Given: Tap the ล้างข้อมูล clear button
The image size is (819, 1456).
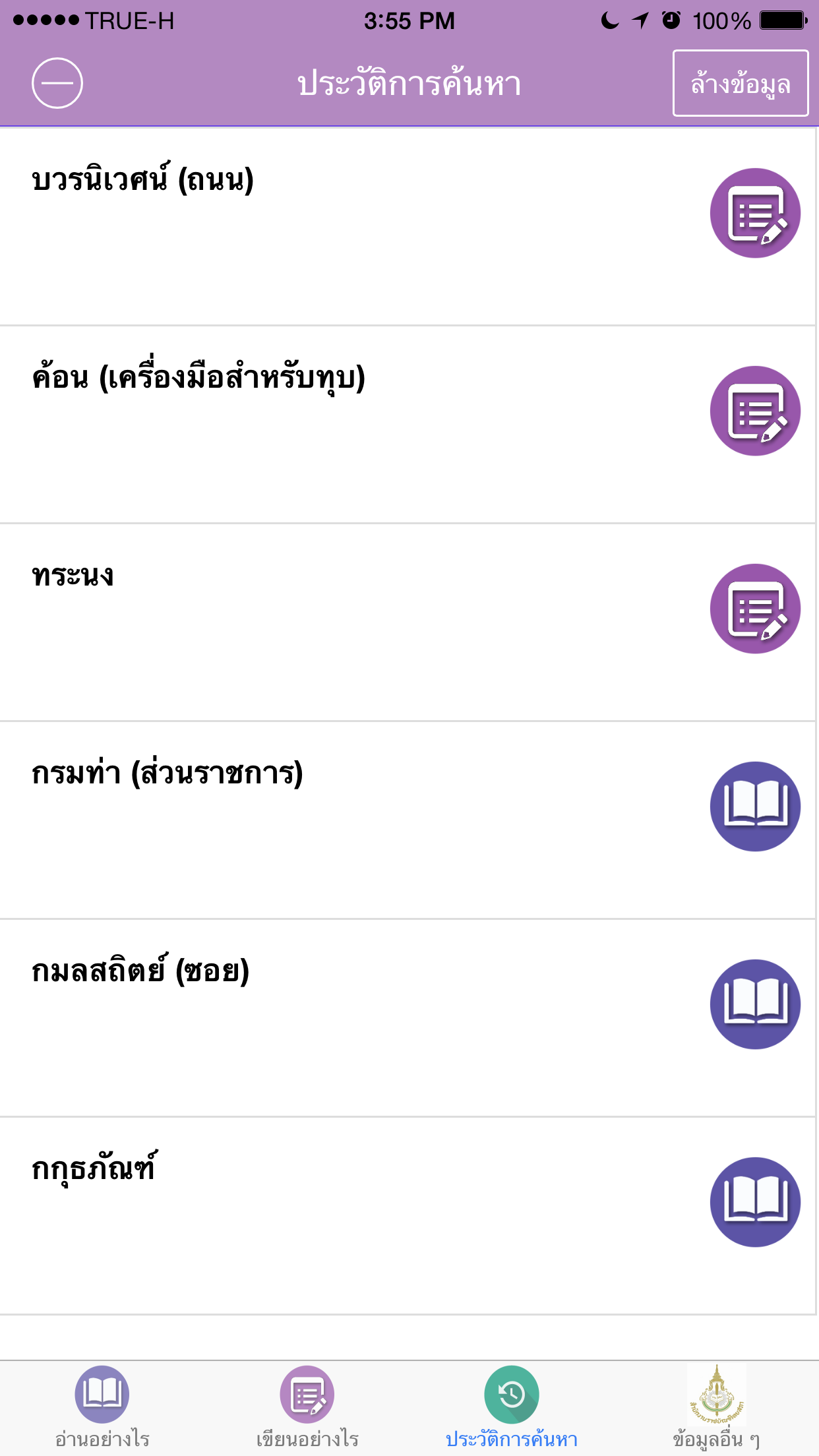Looking at the screenshot, I should click(x=740, y=84).
